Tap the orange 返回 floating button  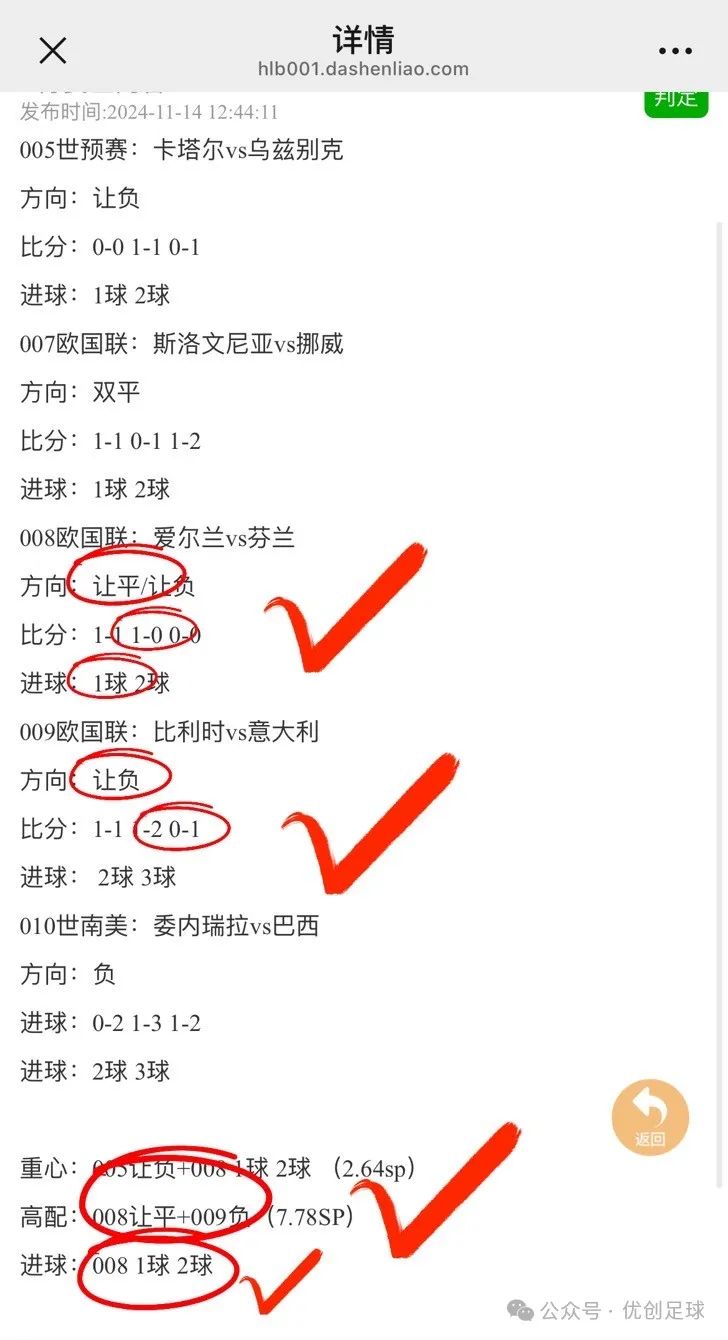point(650,1117)
